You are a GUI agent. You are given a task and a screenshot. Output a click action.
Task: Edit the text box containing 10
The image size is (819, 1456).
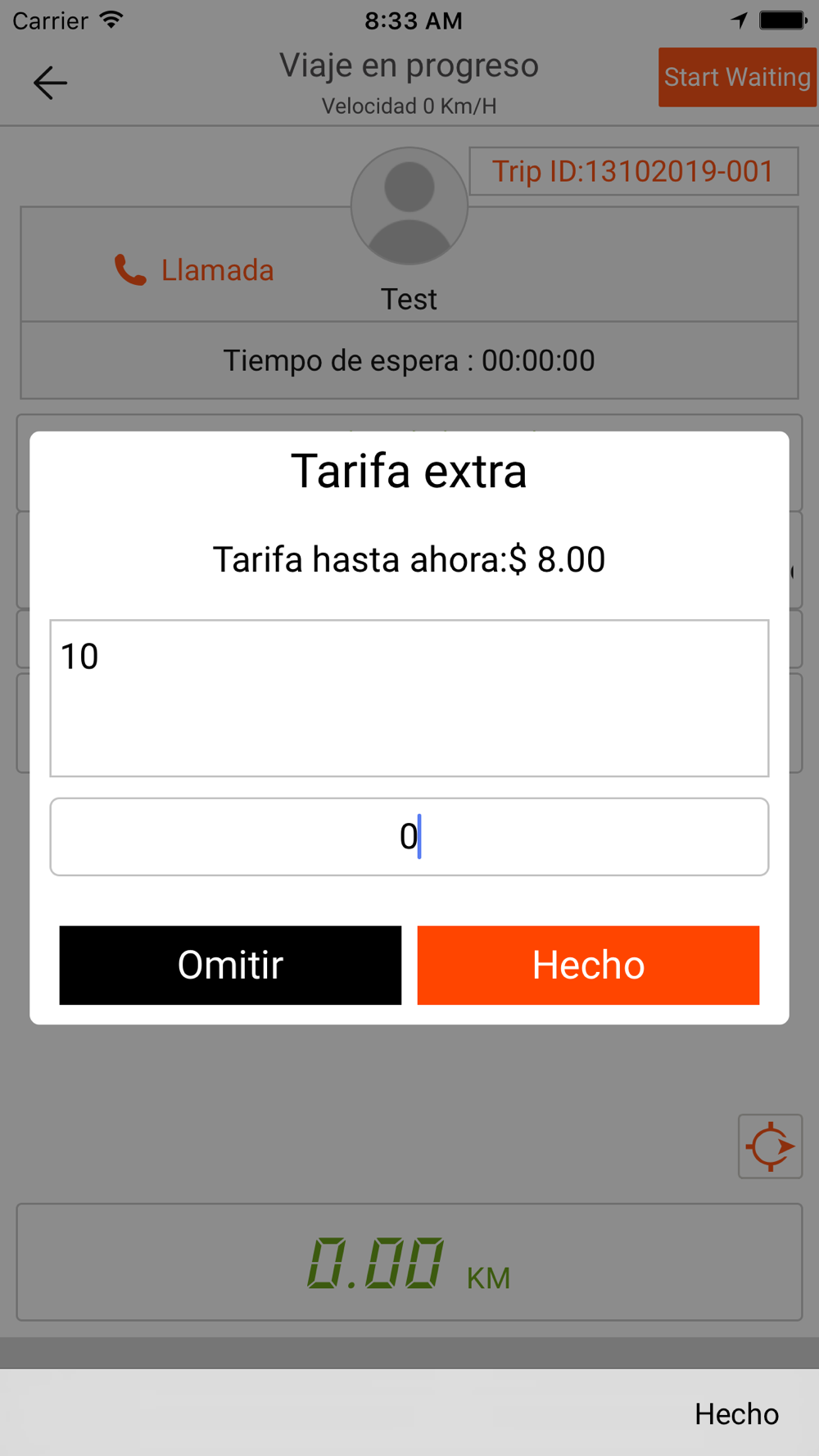(409, 697)
